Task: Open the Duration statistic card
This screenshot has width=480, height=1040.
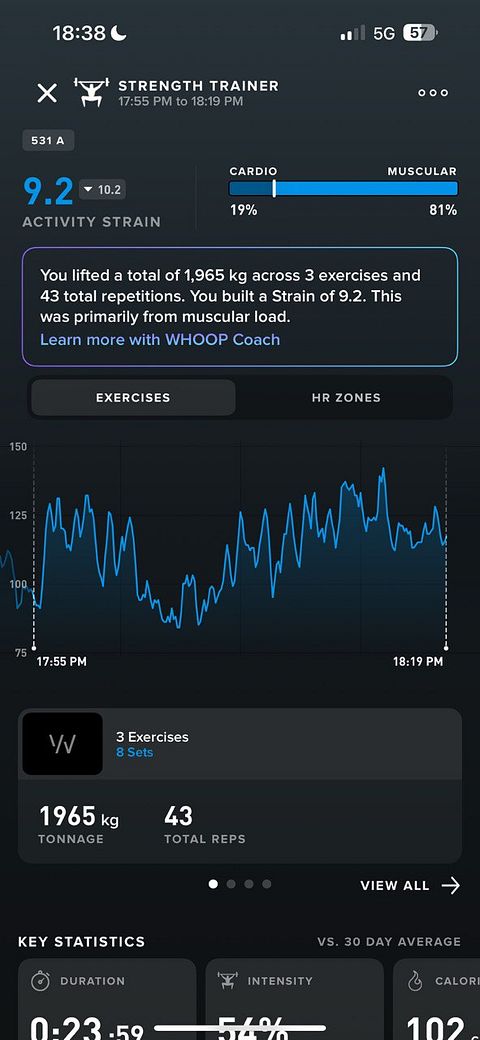Action: click(107, 999)
